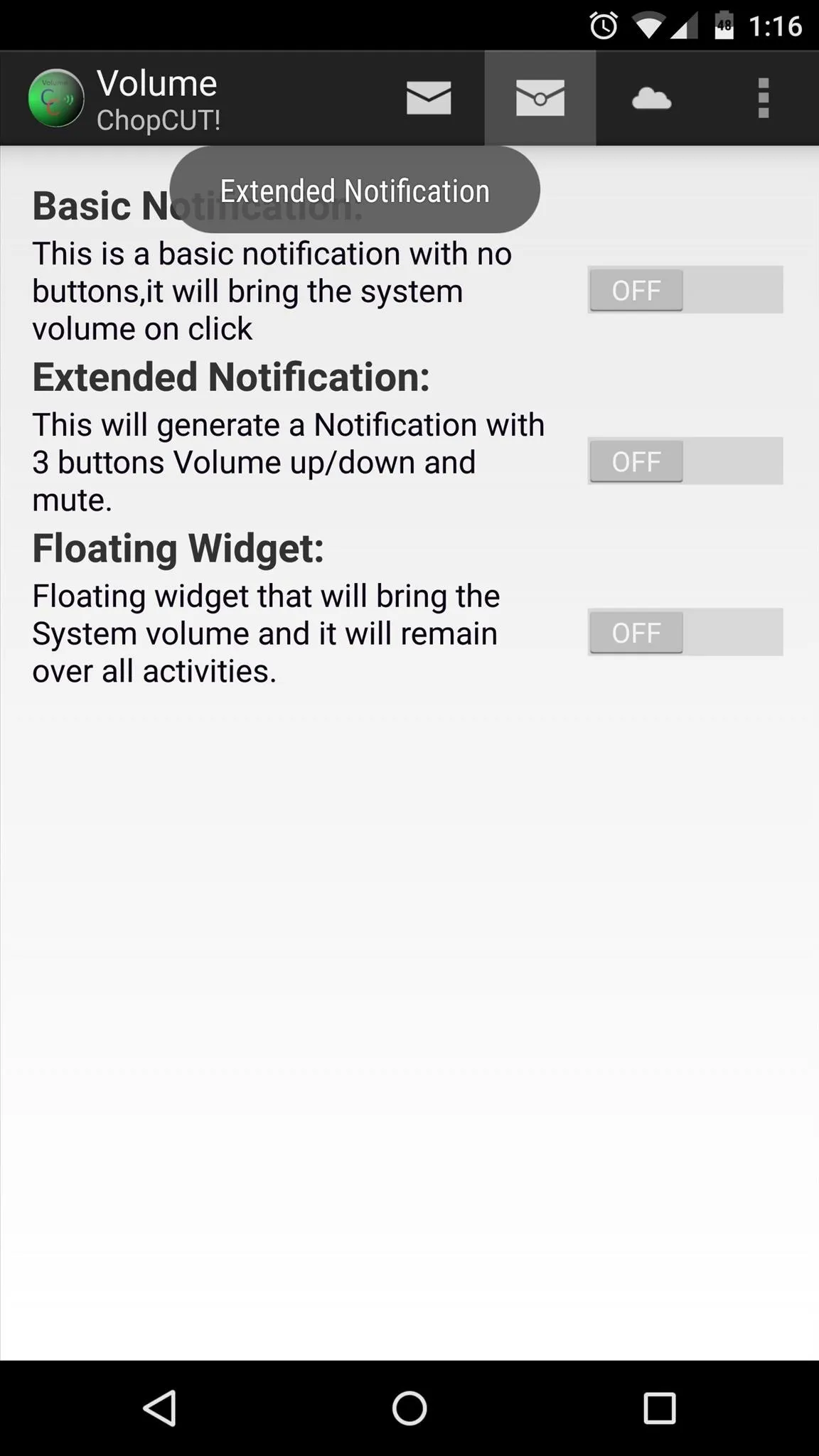The height and width of the screenshot is (1456, 819).
Task: Go to the home screen
Action: [409, 1408]
